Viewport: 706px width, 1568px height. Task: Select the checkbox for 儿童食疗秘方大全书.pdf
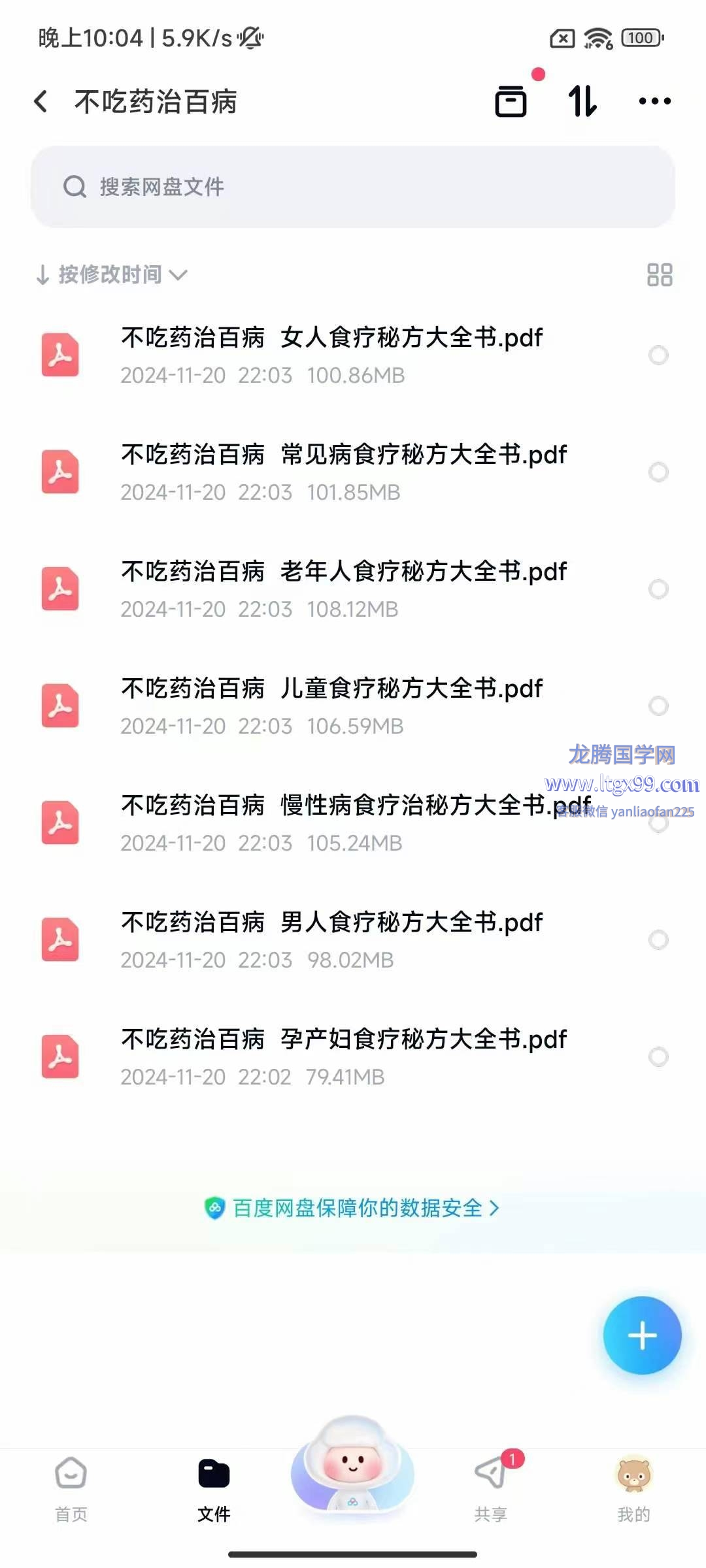click(658, 706)
